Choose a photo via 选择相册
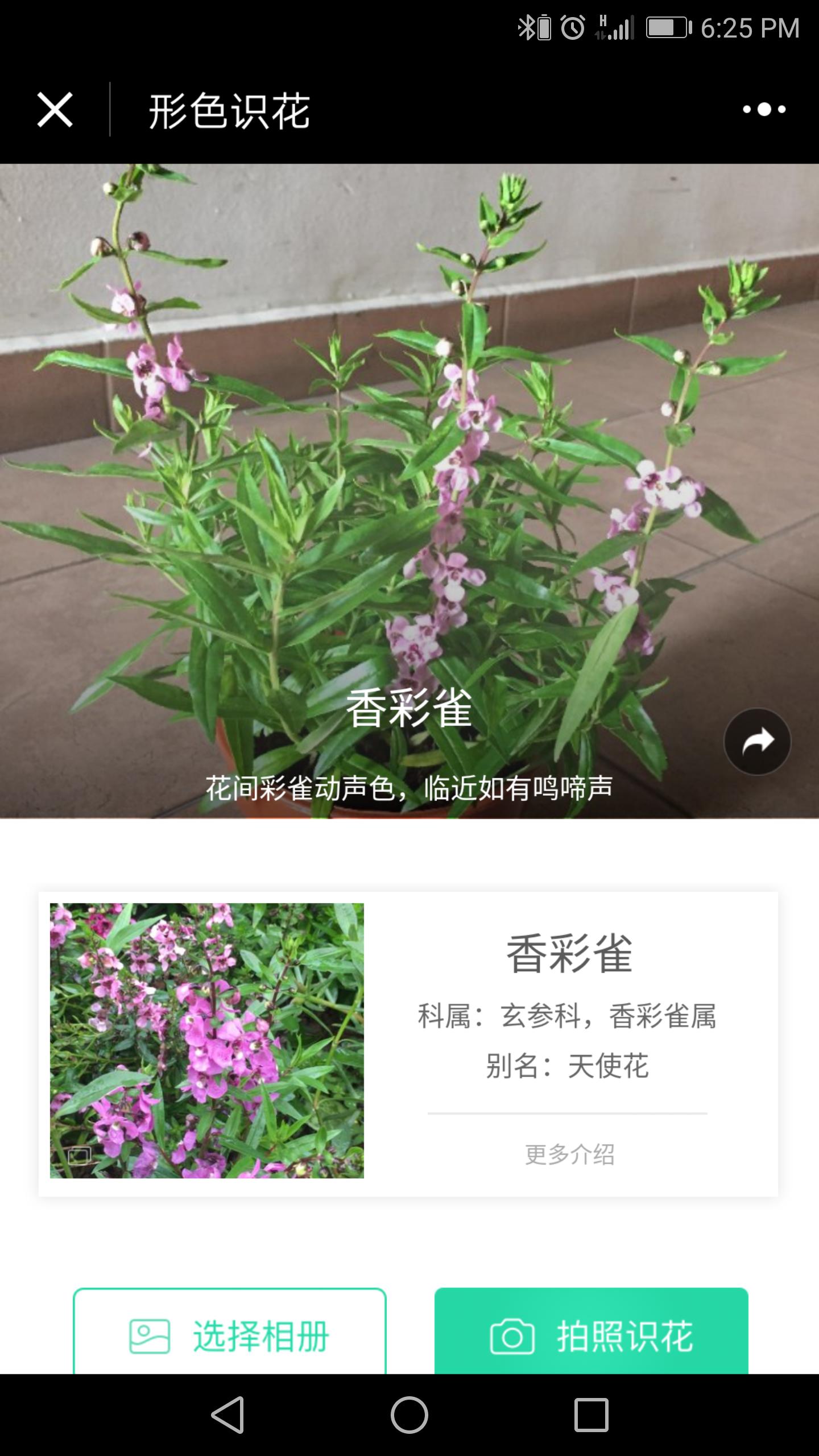This screenshot has width=819, height=1456. coord(230,1335)
